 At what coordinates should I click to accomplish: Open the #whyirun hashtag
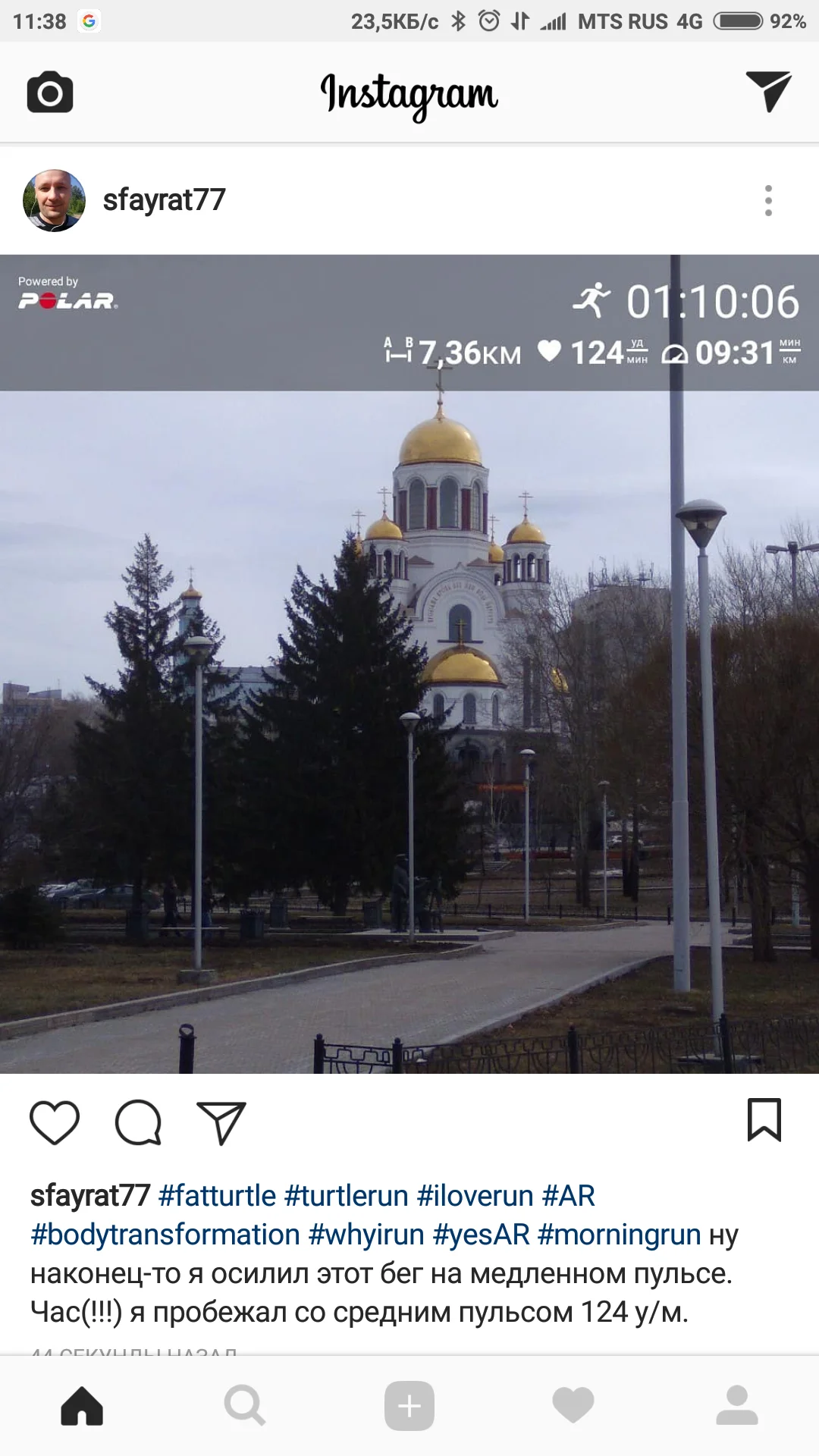pyautogui.click(x=366, y=1235)
